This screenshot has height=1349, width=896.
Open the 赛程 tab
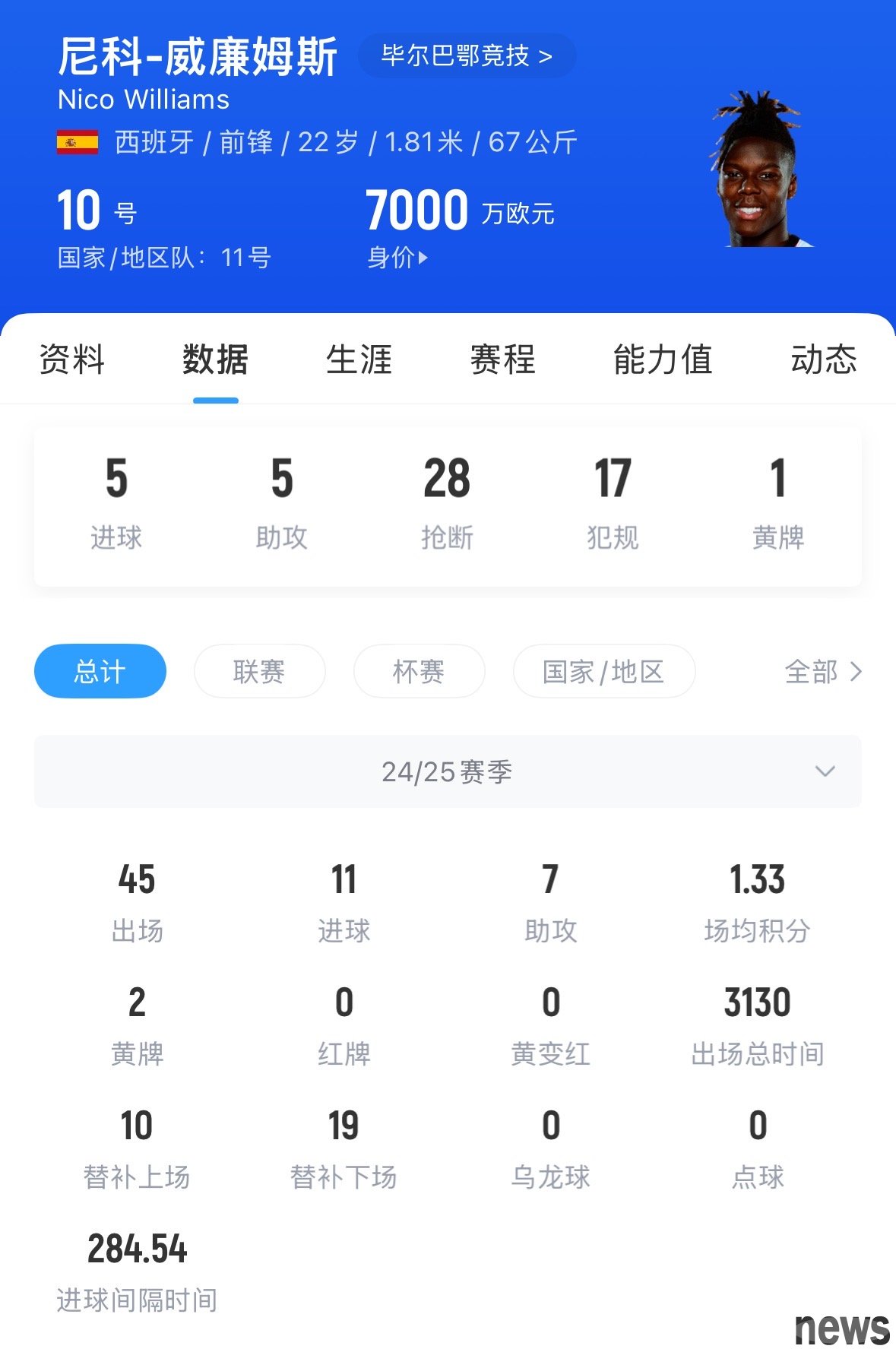(502, 359)
